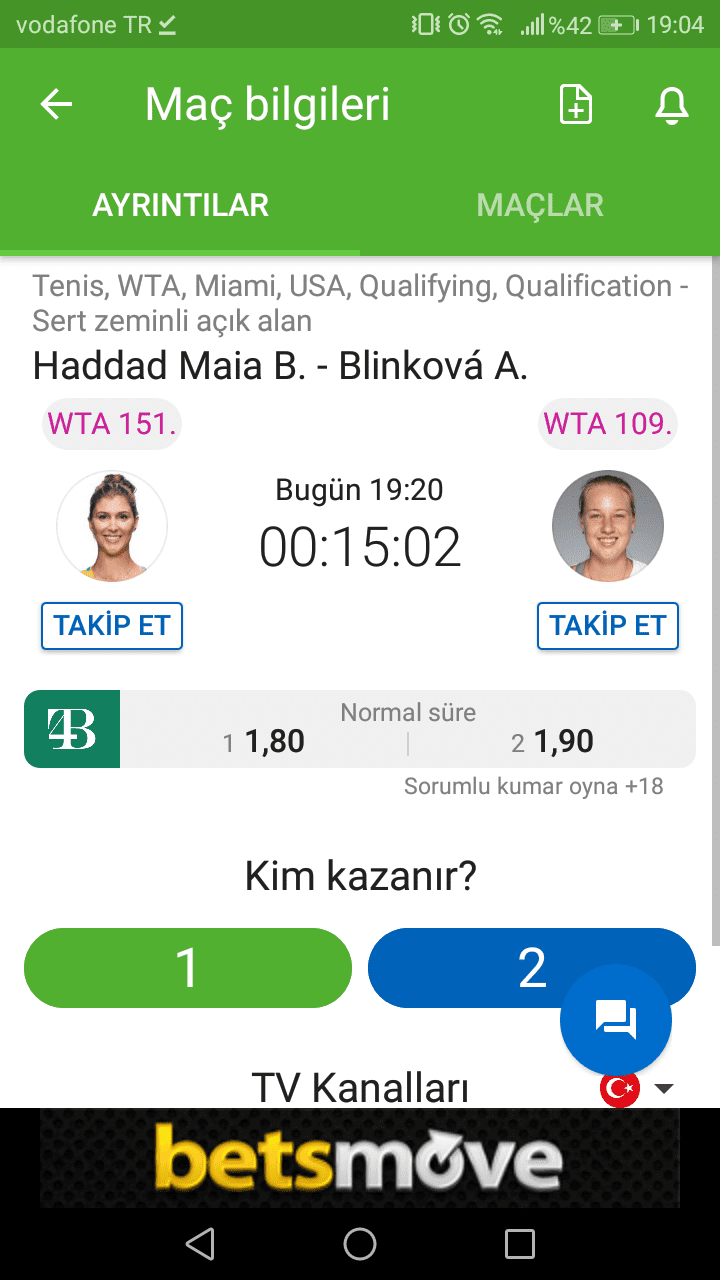Select the AYRINTILAR tab

(180, 205)
